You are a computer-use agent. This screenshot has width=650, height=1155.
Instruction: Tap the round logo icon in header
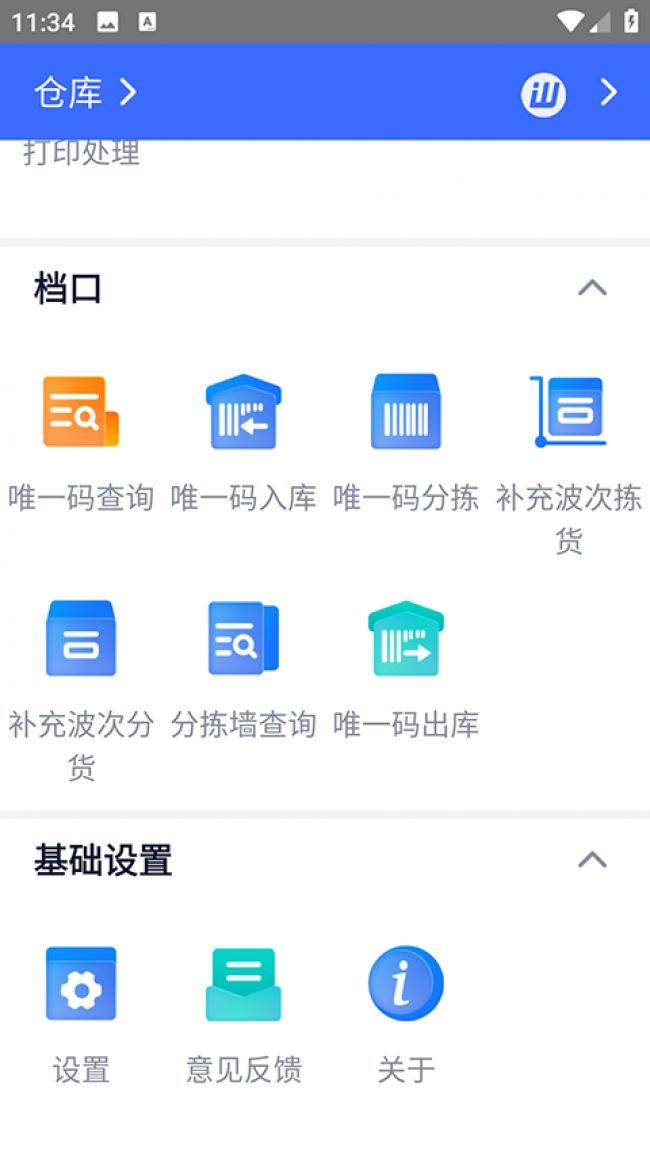[x=543, y=94]
